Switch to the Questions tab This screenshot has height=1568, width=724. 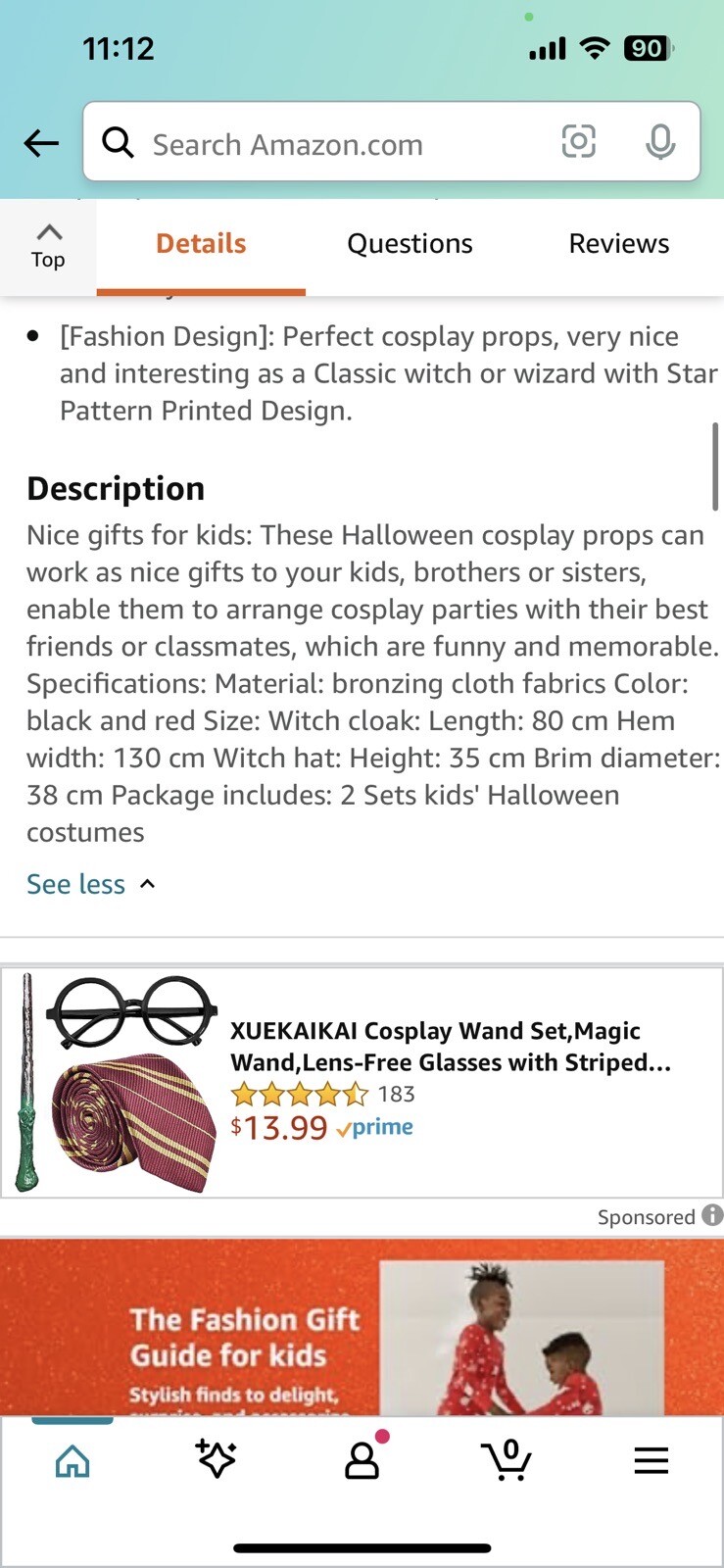(410, 244)
